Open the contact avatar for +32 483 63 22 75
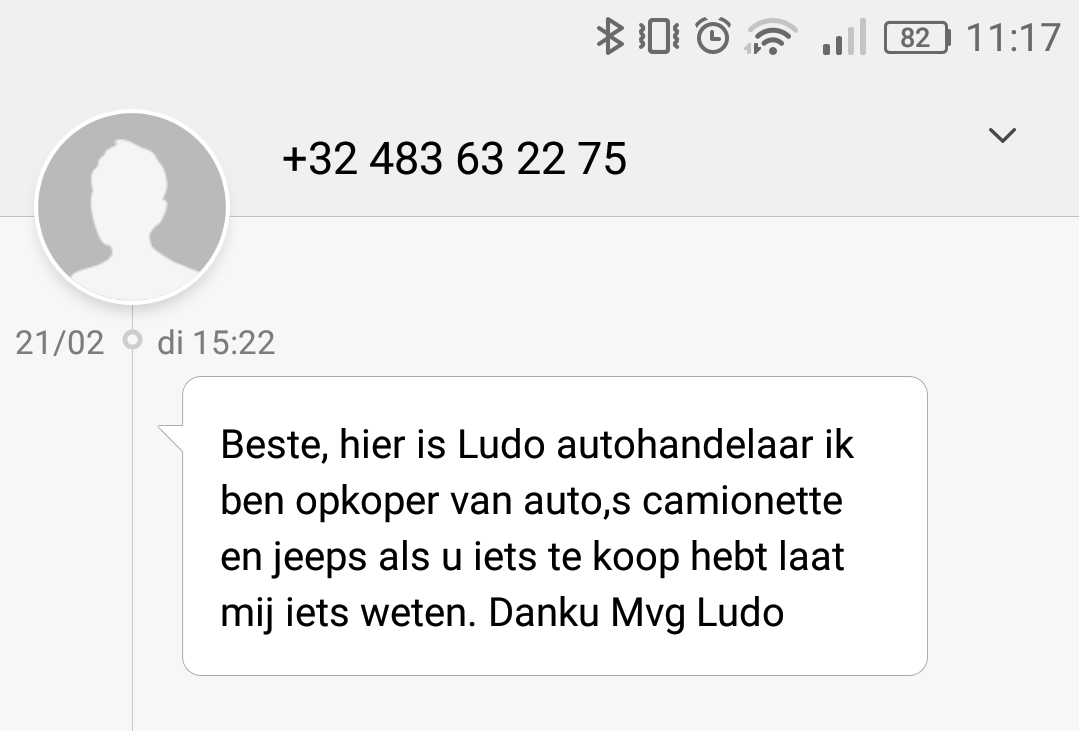Viewport: 1079px width, 731px height. pyautogui.click(x=132, y=207)
